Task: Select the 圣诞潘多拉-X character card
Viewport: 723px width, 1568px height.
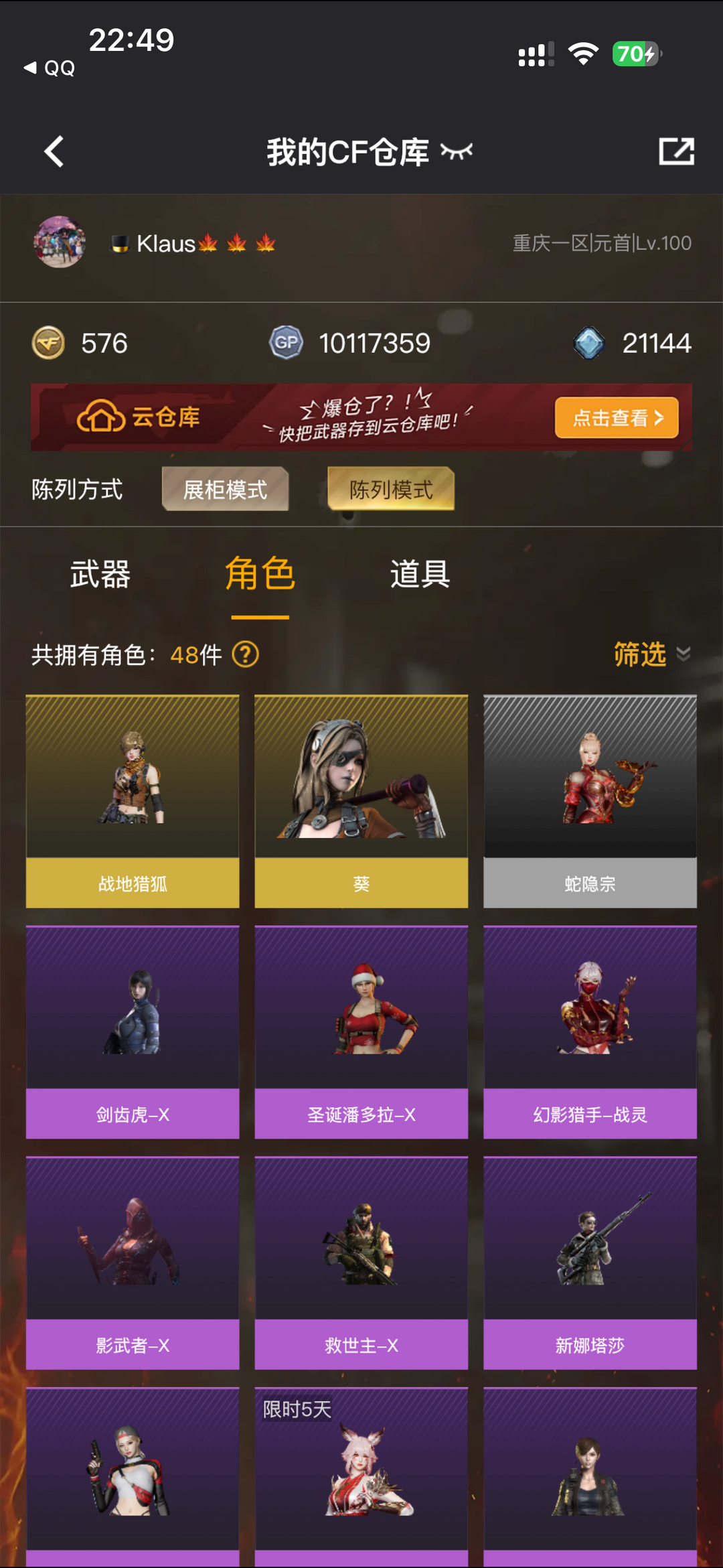Action: pos(361,1031)
